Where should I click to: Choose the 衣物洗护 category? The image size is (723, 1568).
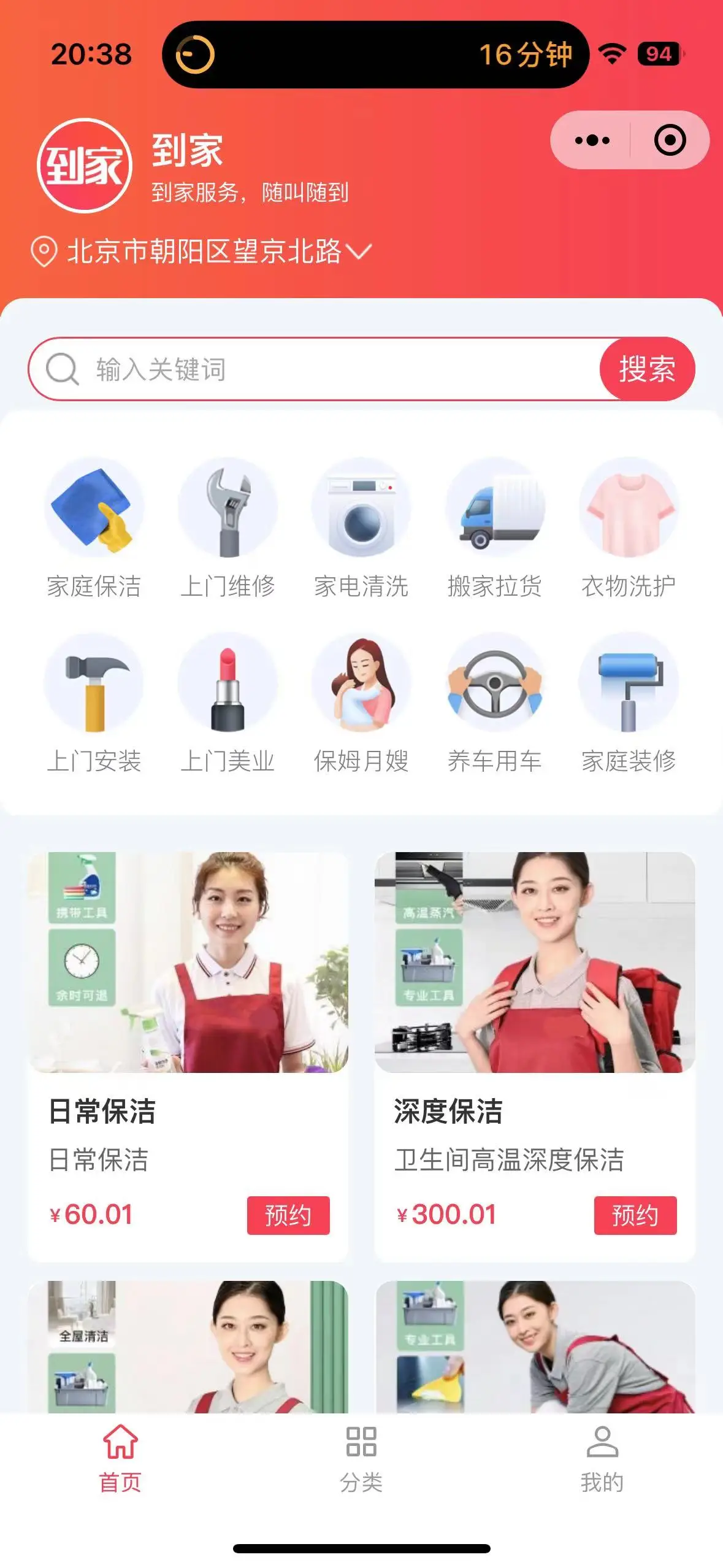[x=629, y=528]
